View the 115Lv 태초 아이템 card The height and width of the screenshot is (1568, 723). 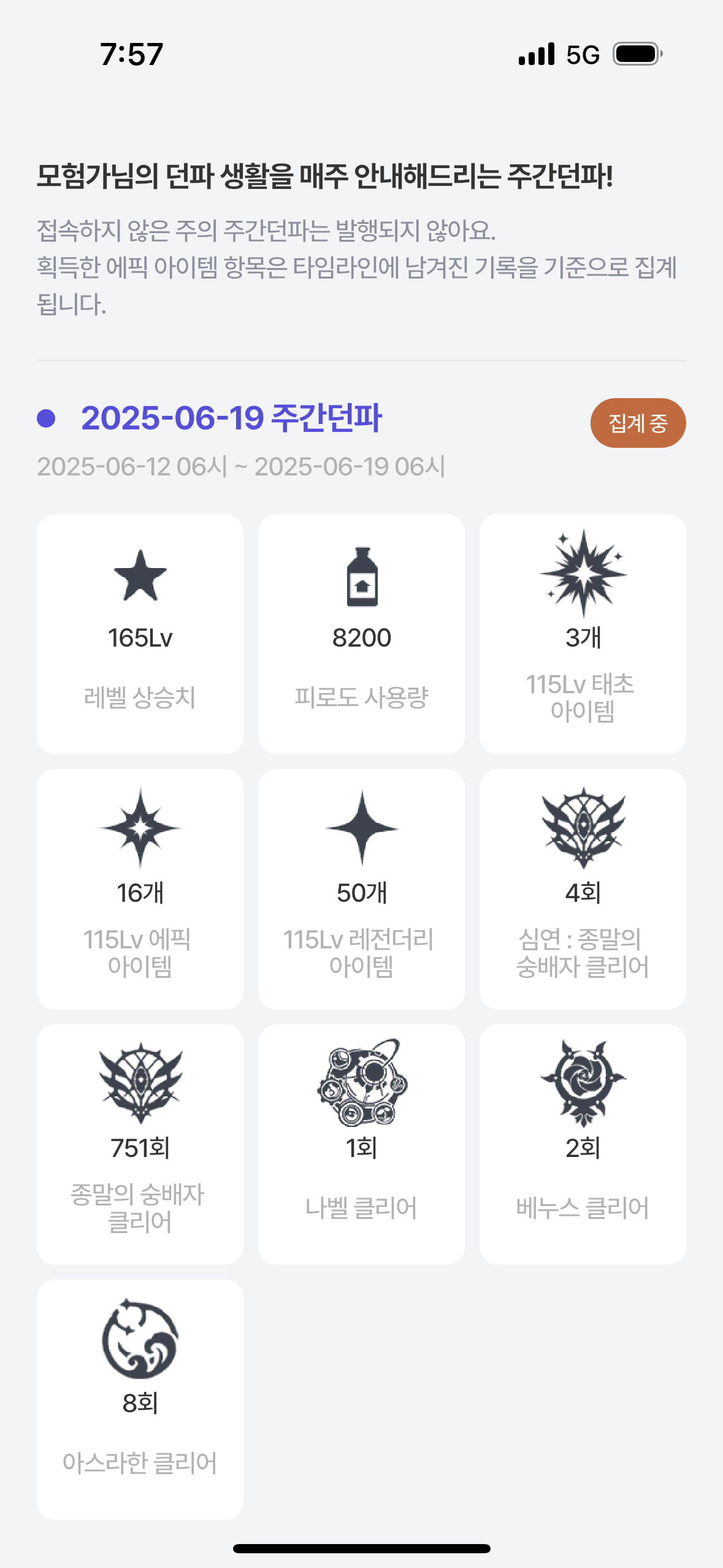point(582,634)
